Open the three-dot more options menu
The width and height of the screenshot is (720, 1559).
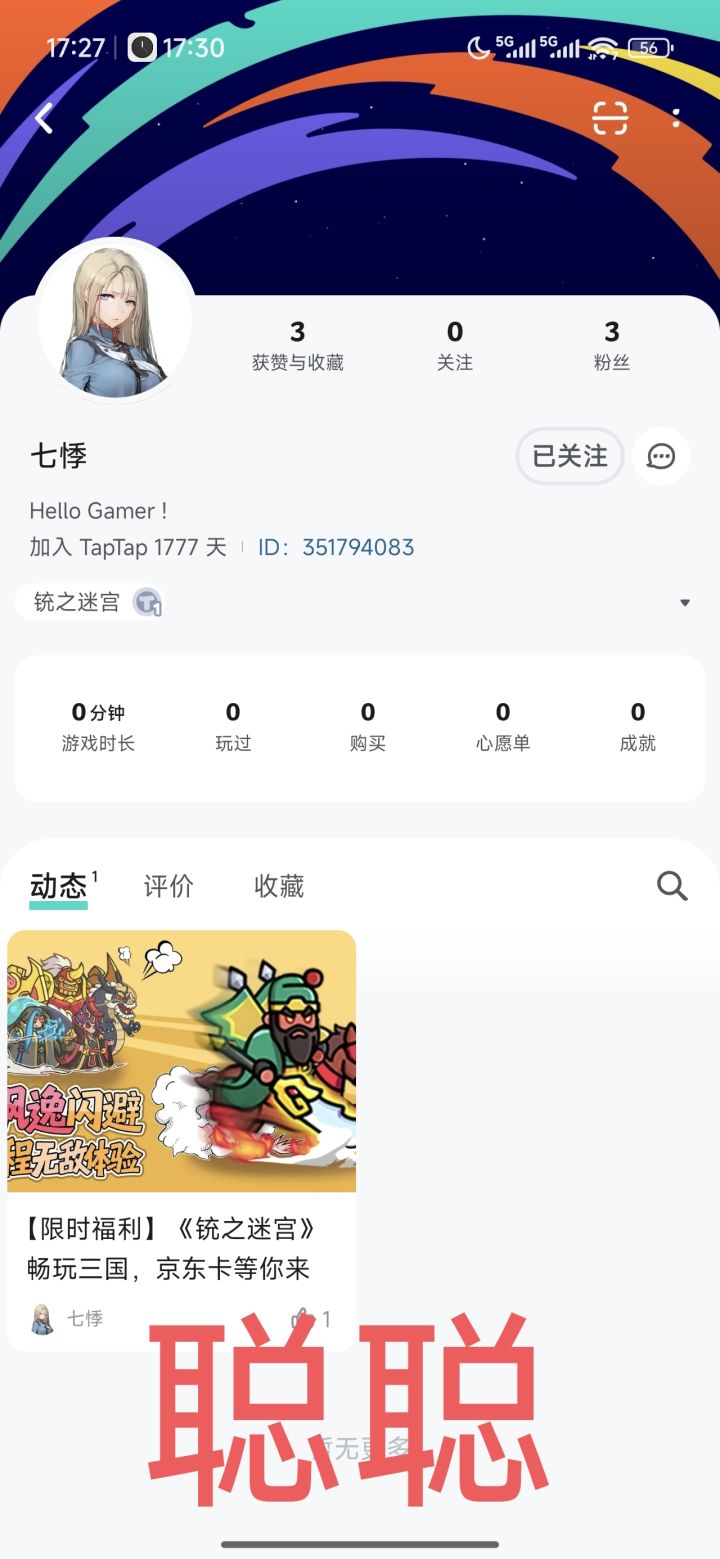coord(676,117)
